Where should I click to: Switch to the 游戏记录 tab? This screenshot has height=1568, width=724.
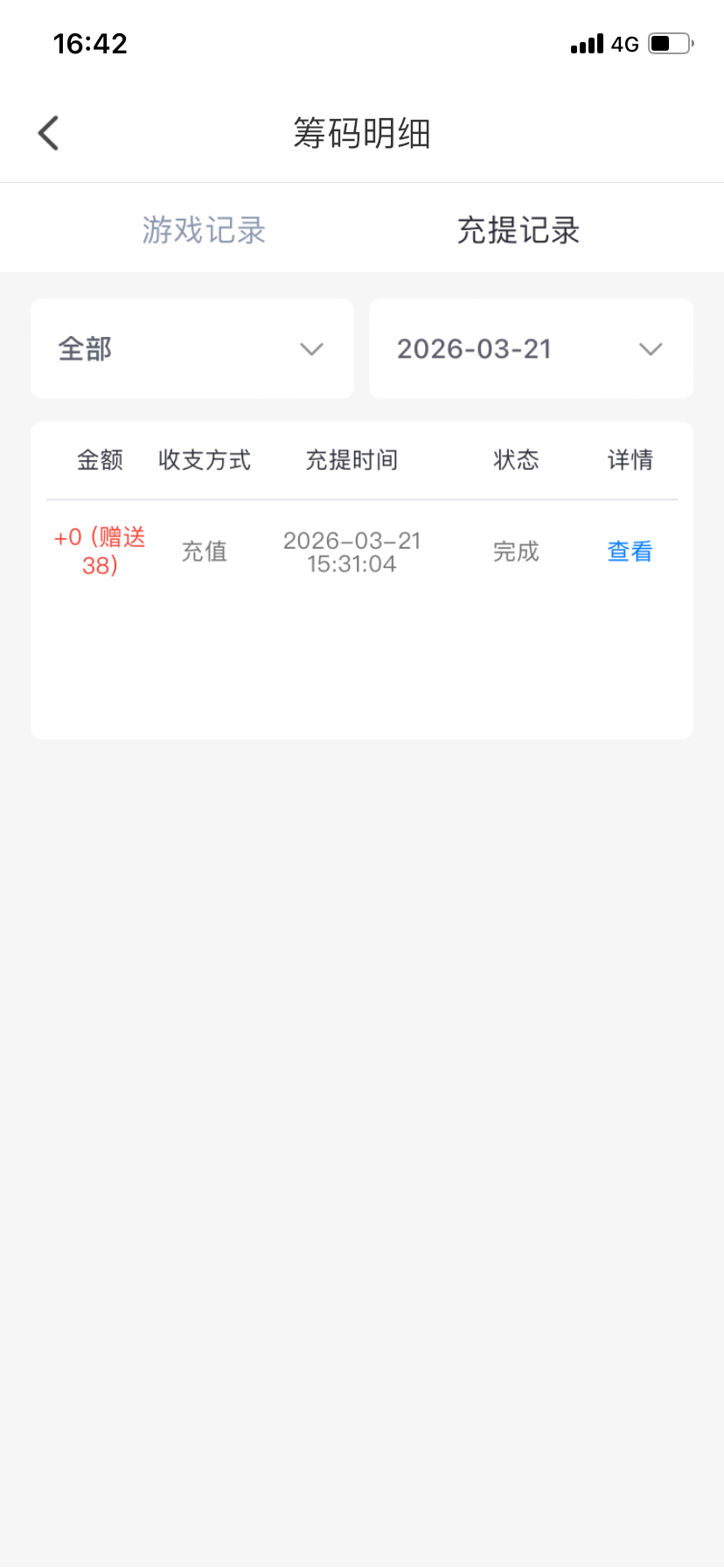point(204,230)
